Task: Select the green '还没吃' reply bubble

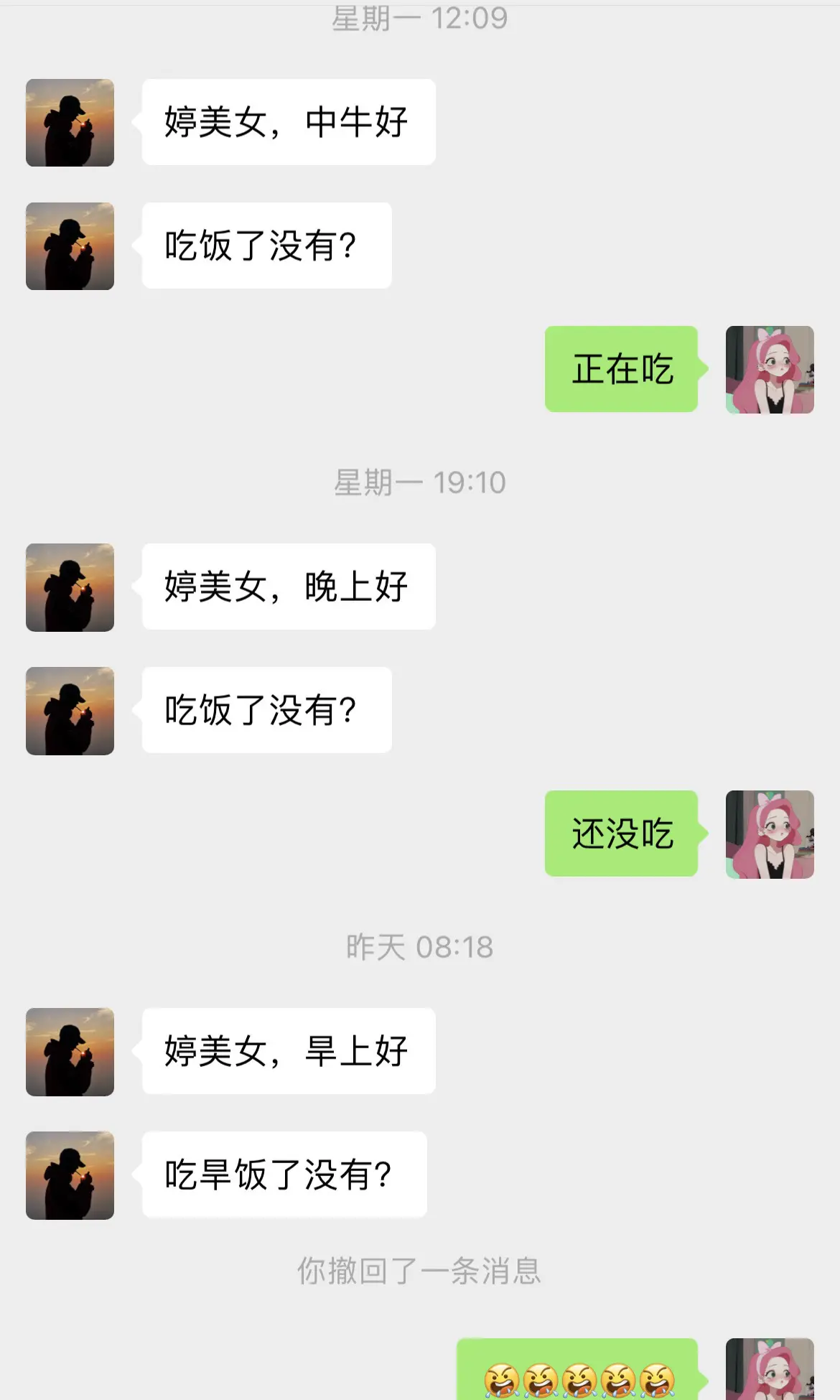Action: click(621, 833)
